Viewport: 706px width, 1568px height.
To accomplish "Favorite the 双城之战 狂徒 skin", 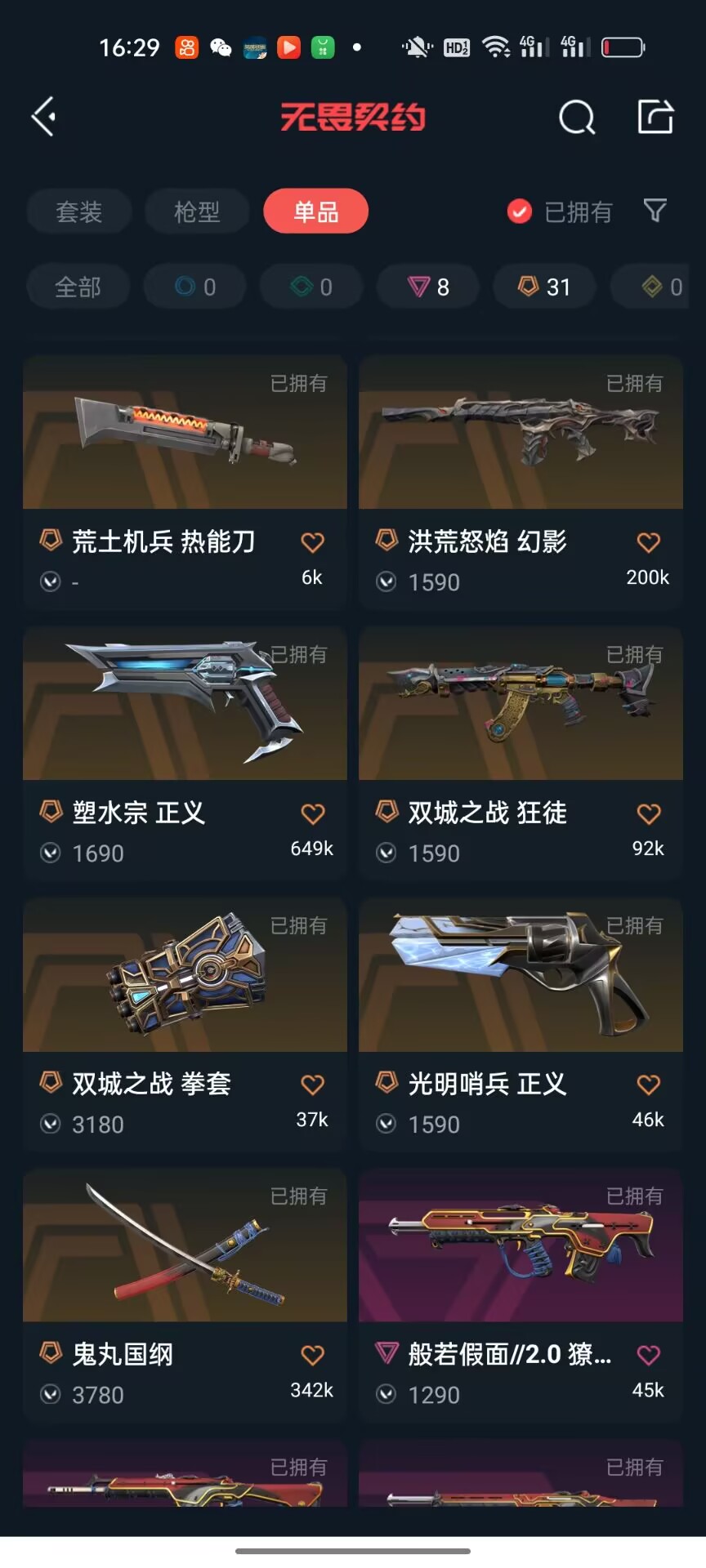I will 648,813.
